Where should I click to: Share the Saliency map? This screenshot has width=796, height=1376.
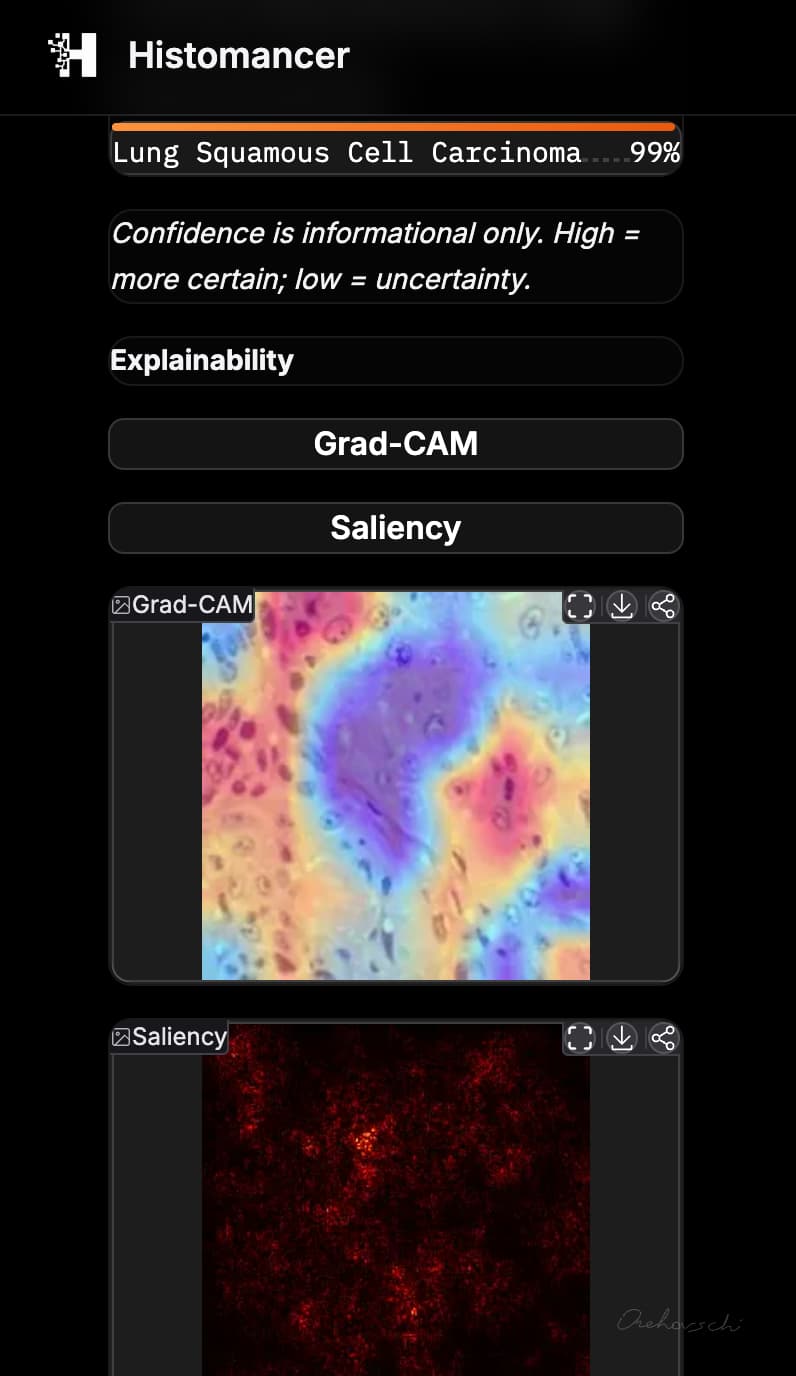pyautogui.click(x=663, y=1038)
